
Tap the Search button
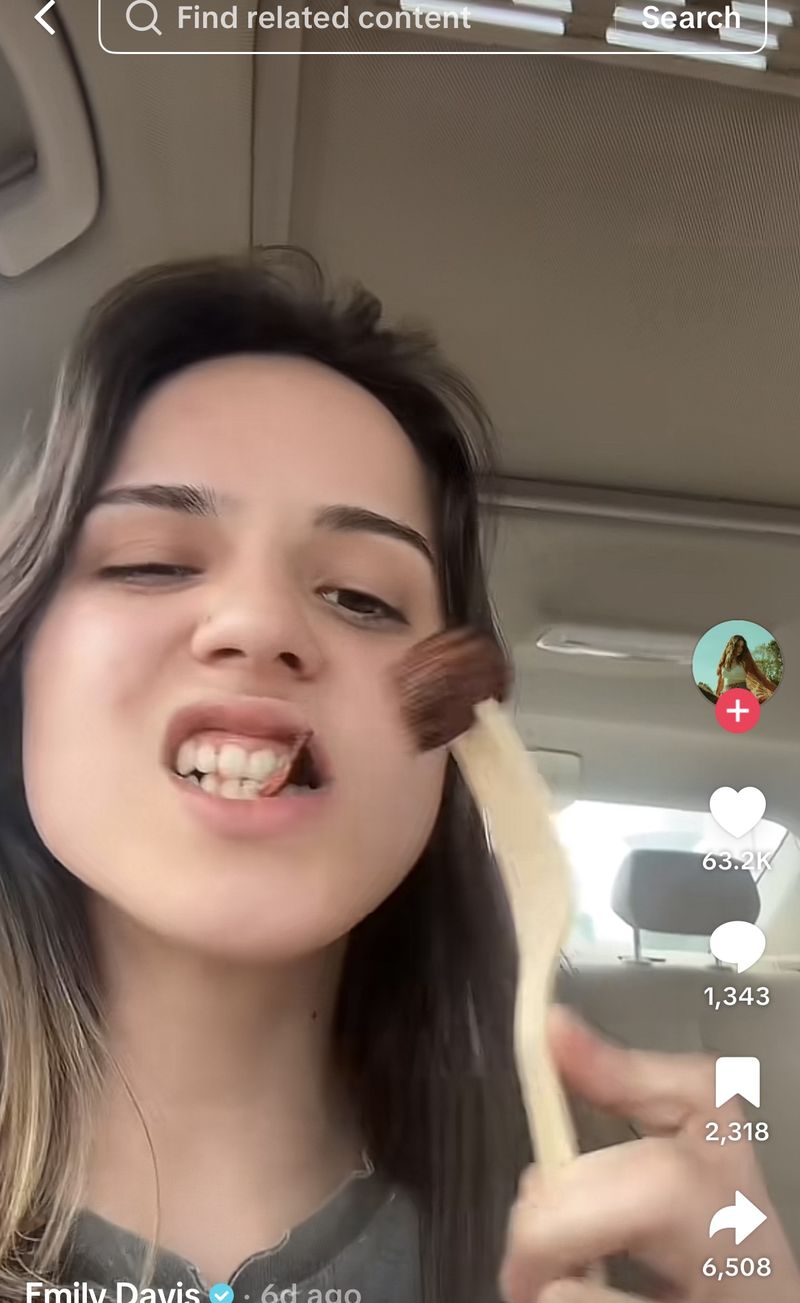pos(690,18)
